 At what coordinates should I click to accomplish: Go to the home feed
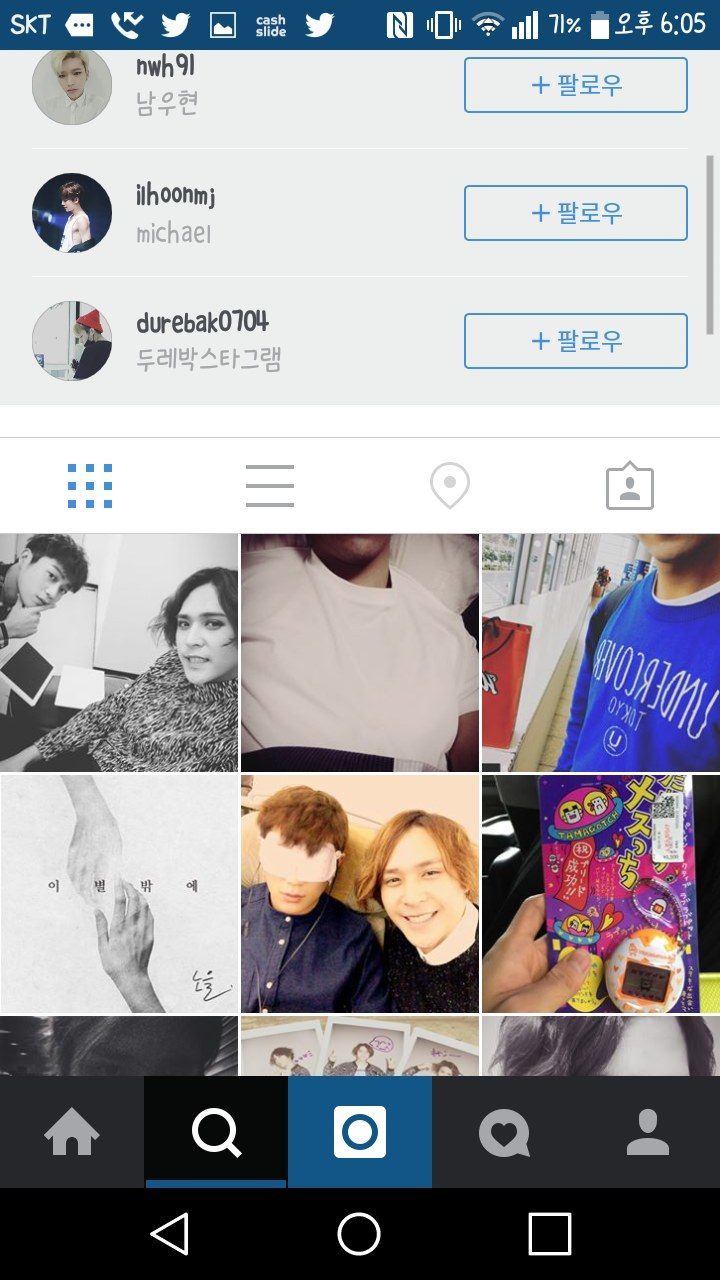click(72, 1133)
